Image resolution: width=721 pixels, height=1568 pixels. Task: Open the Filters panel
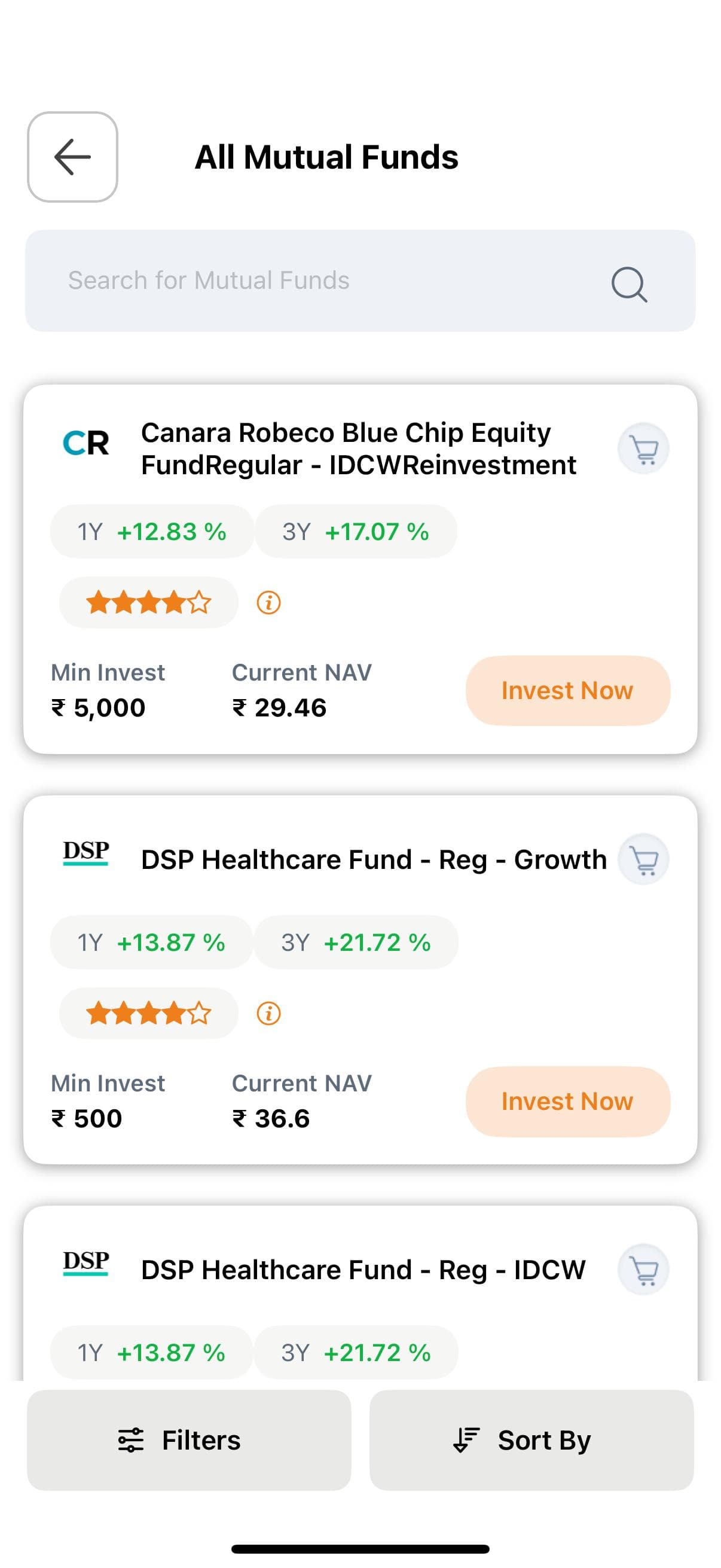coord(187,1439)
